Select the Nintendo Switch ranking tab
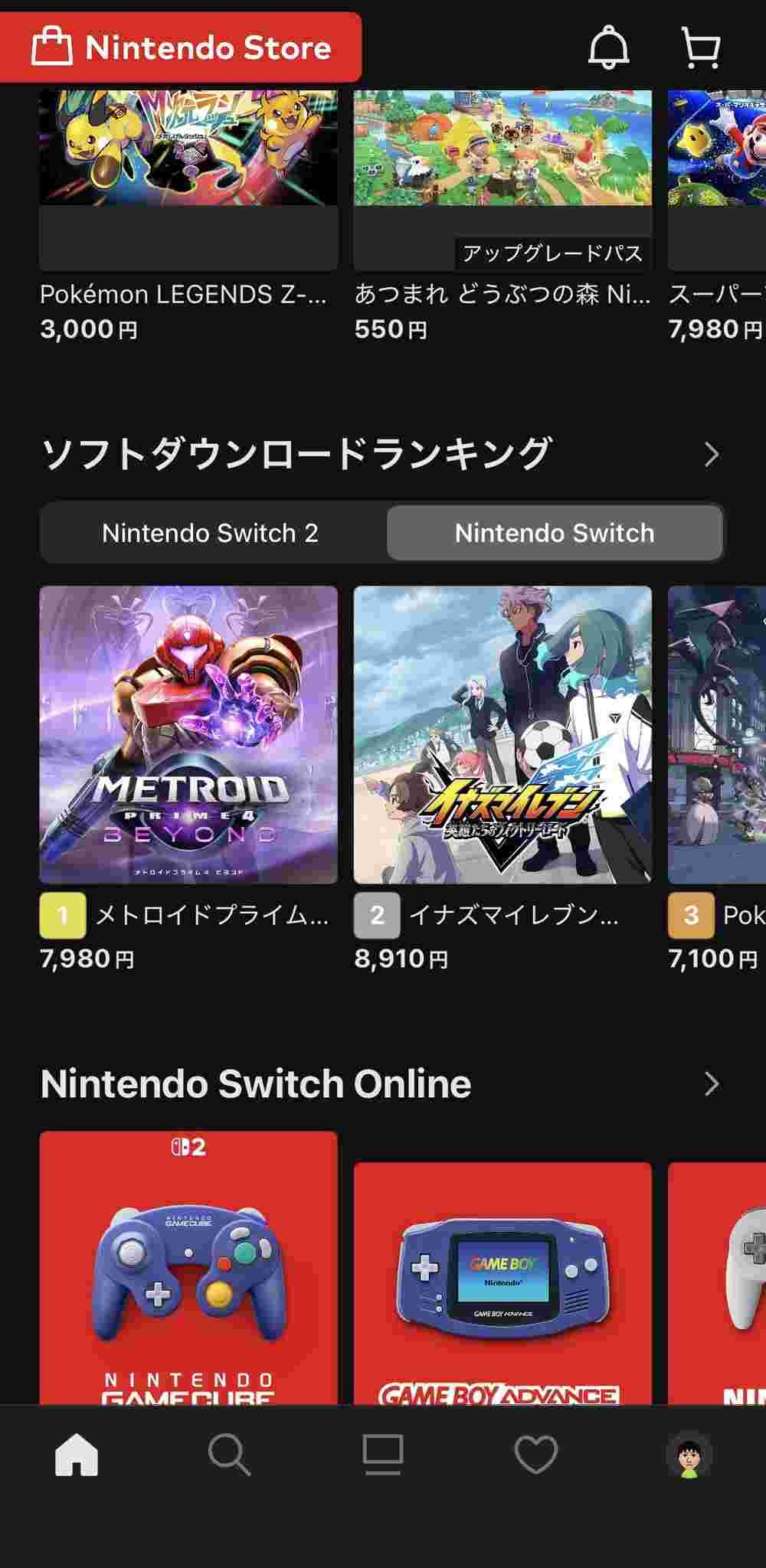This screenshot has height=1568, width=766. point(555,533)
